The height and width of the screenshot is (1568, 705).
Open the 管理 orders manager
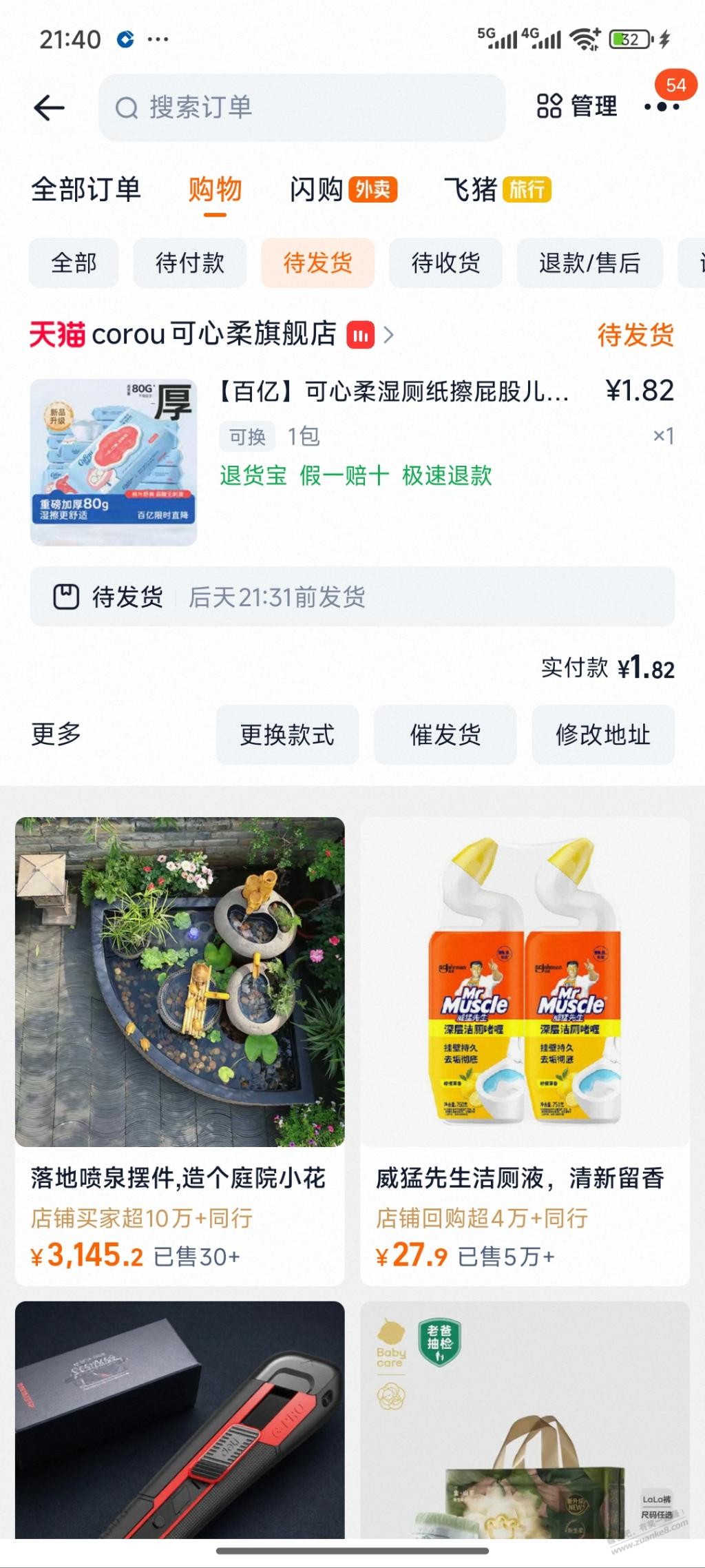[577, 106]
